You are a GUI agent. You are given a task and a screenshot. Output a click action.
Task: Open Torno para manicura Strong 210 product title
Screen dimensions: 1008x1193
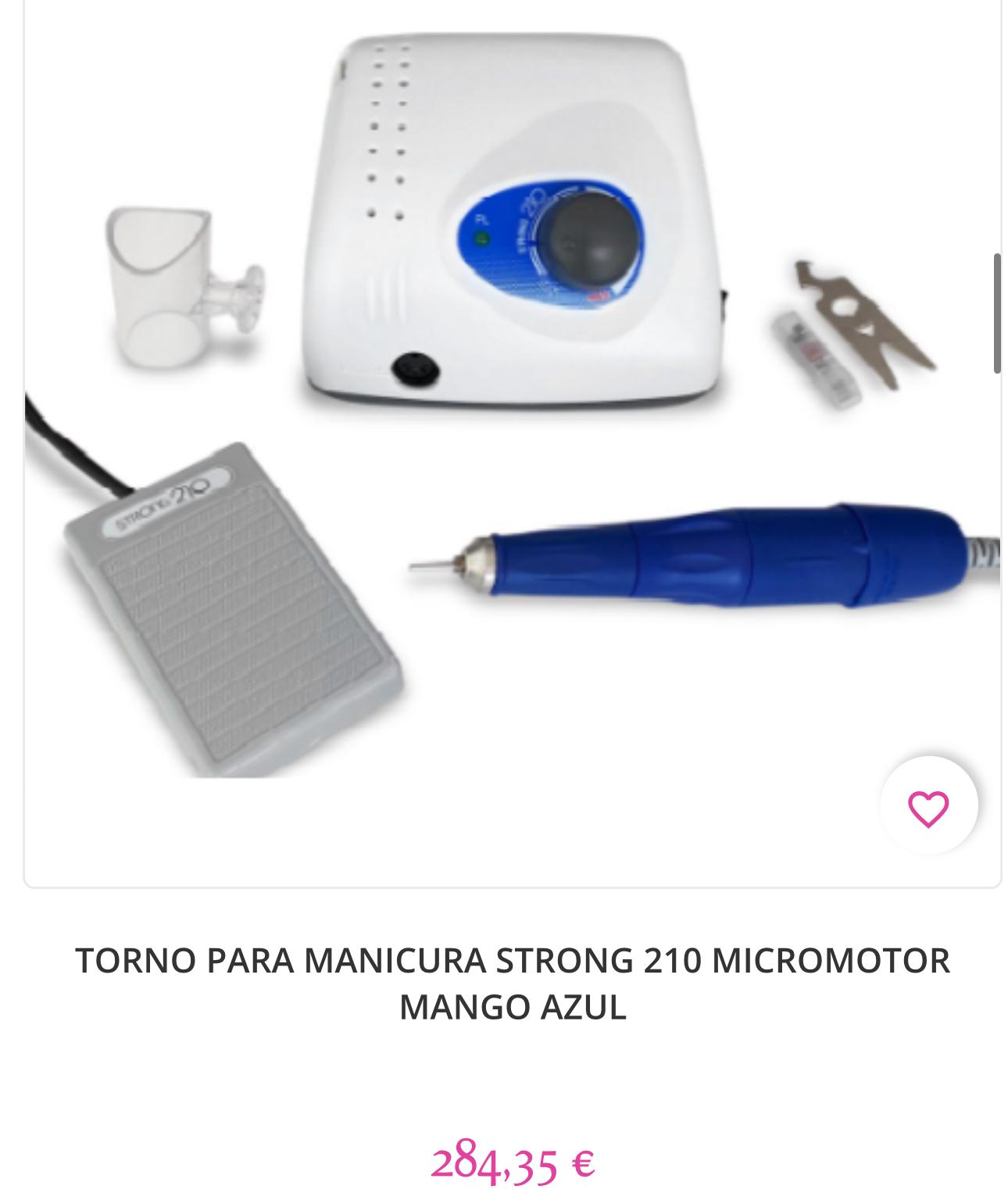click(x=512, y=983)
